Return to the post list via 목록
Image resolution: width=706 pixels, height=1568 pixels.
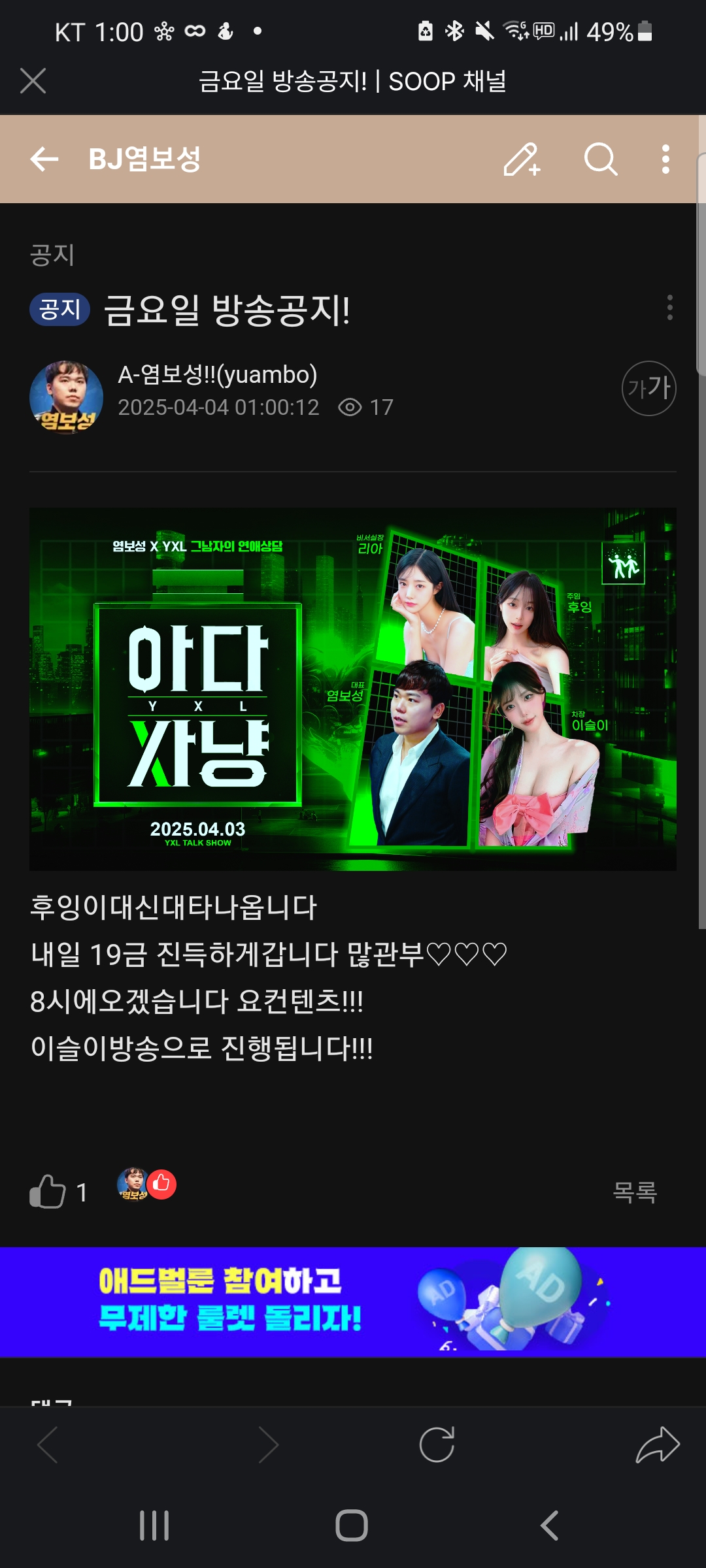(x=634, y=1192)
